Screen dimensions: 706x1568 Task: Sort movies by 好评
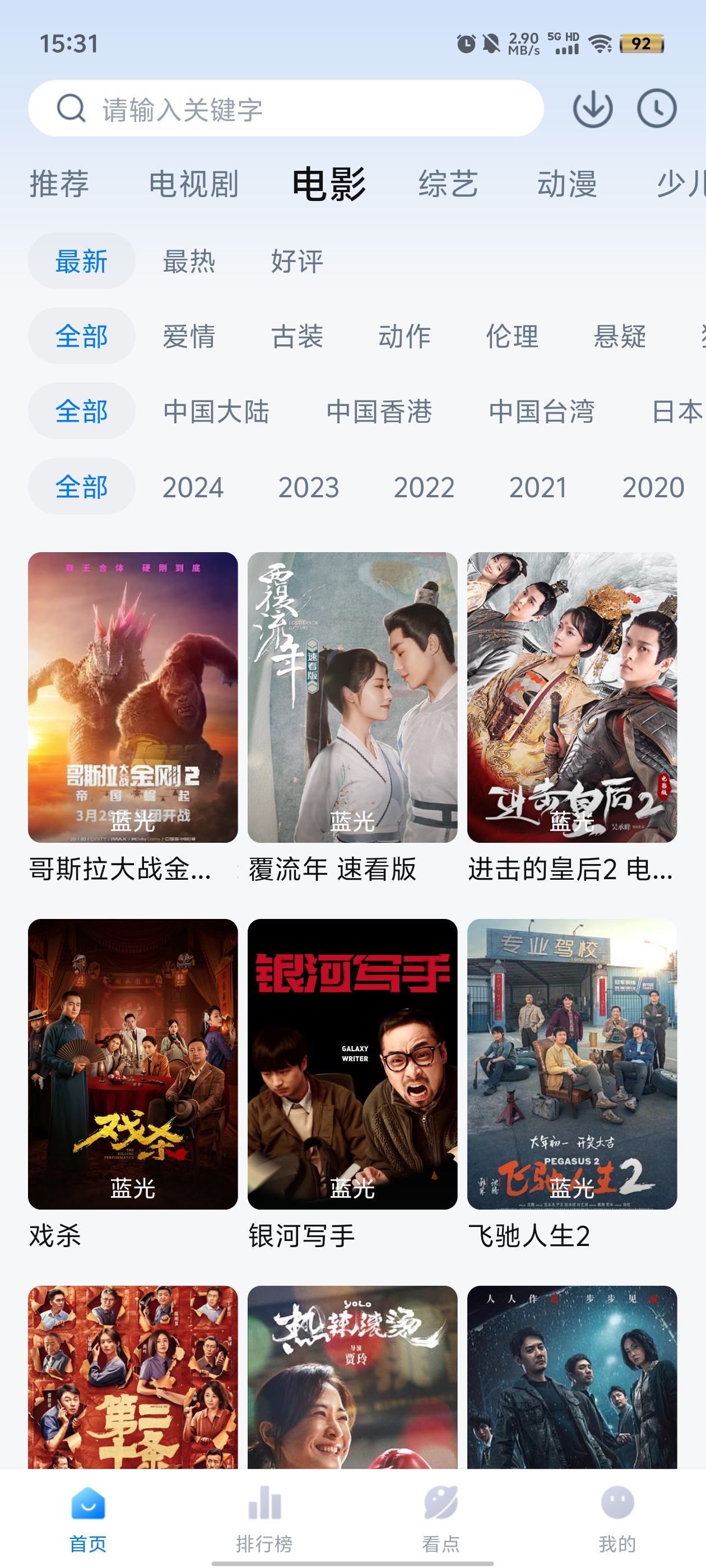296,261
